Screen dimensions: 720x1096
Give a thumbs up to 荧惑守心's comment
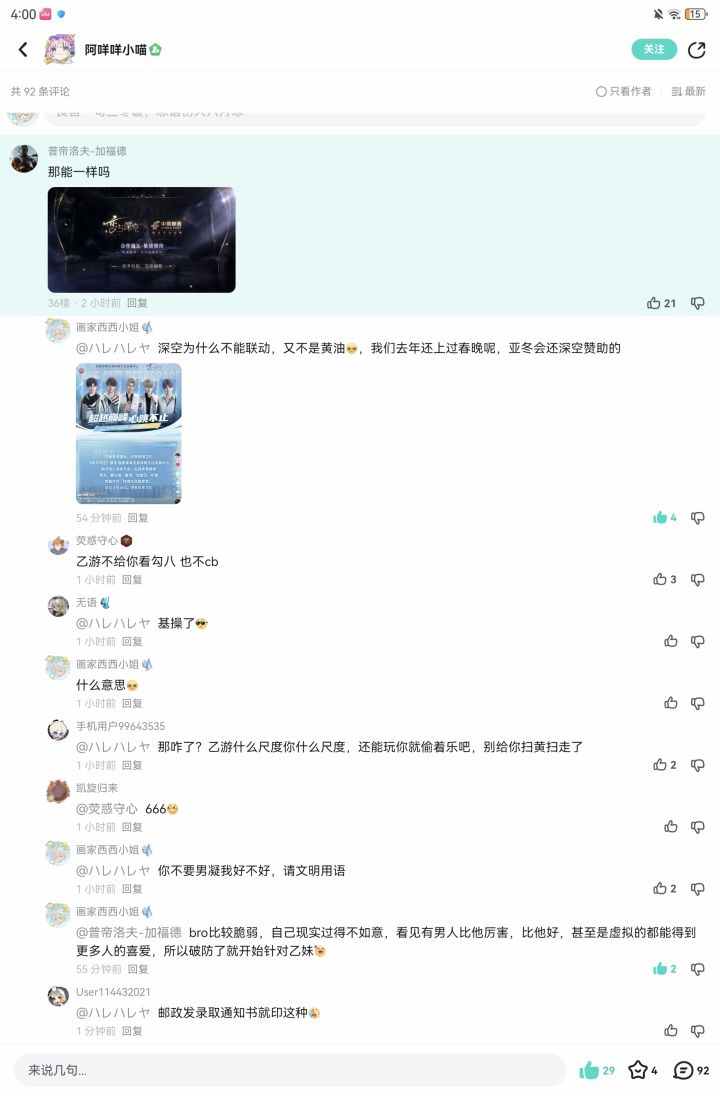[659, 580]
